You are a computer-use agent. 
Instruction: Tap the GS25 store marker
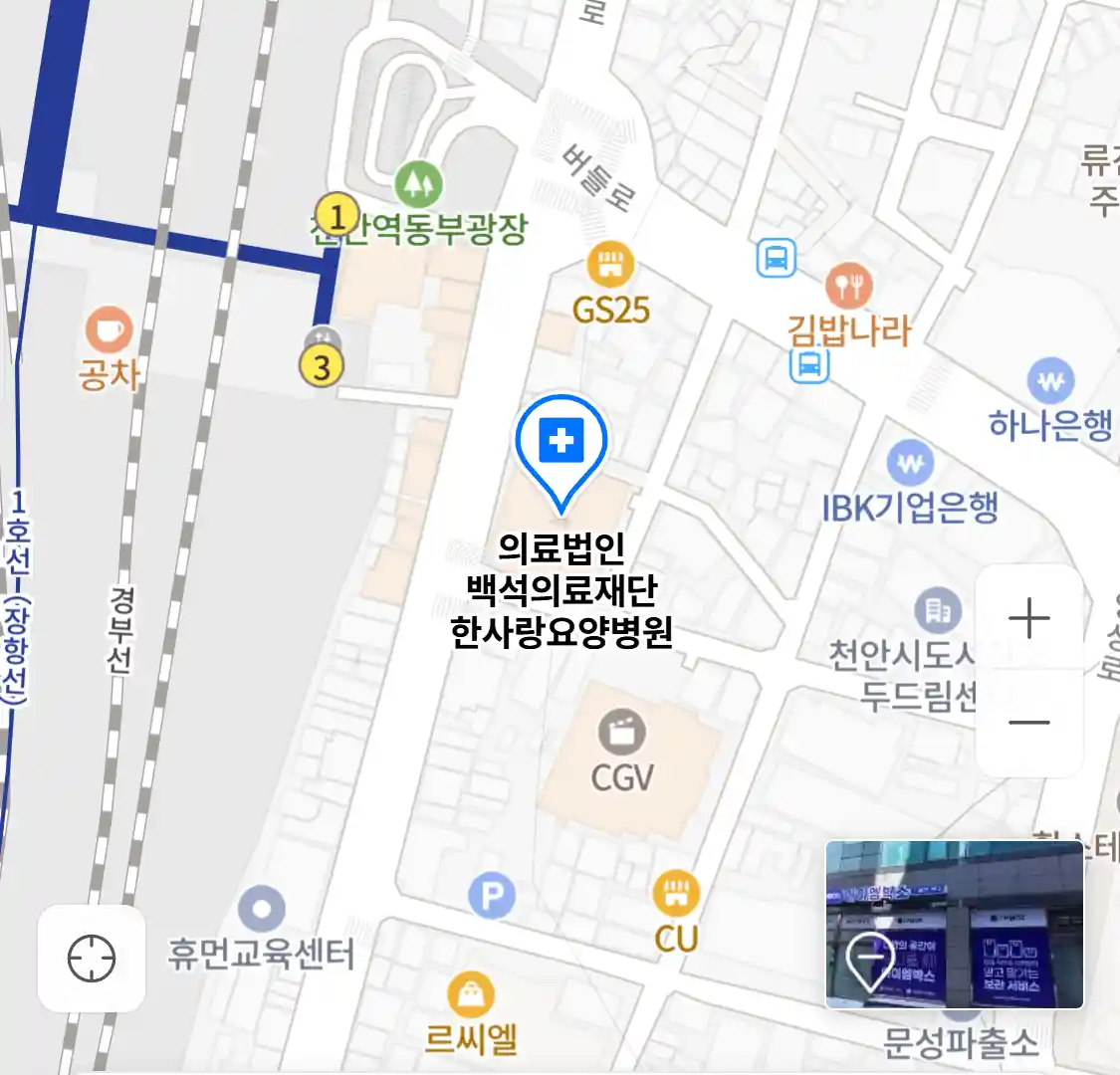tap(610, 265)
